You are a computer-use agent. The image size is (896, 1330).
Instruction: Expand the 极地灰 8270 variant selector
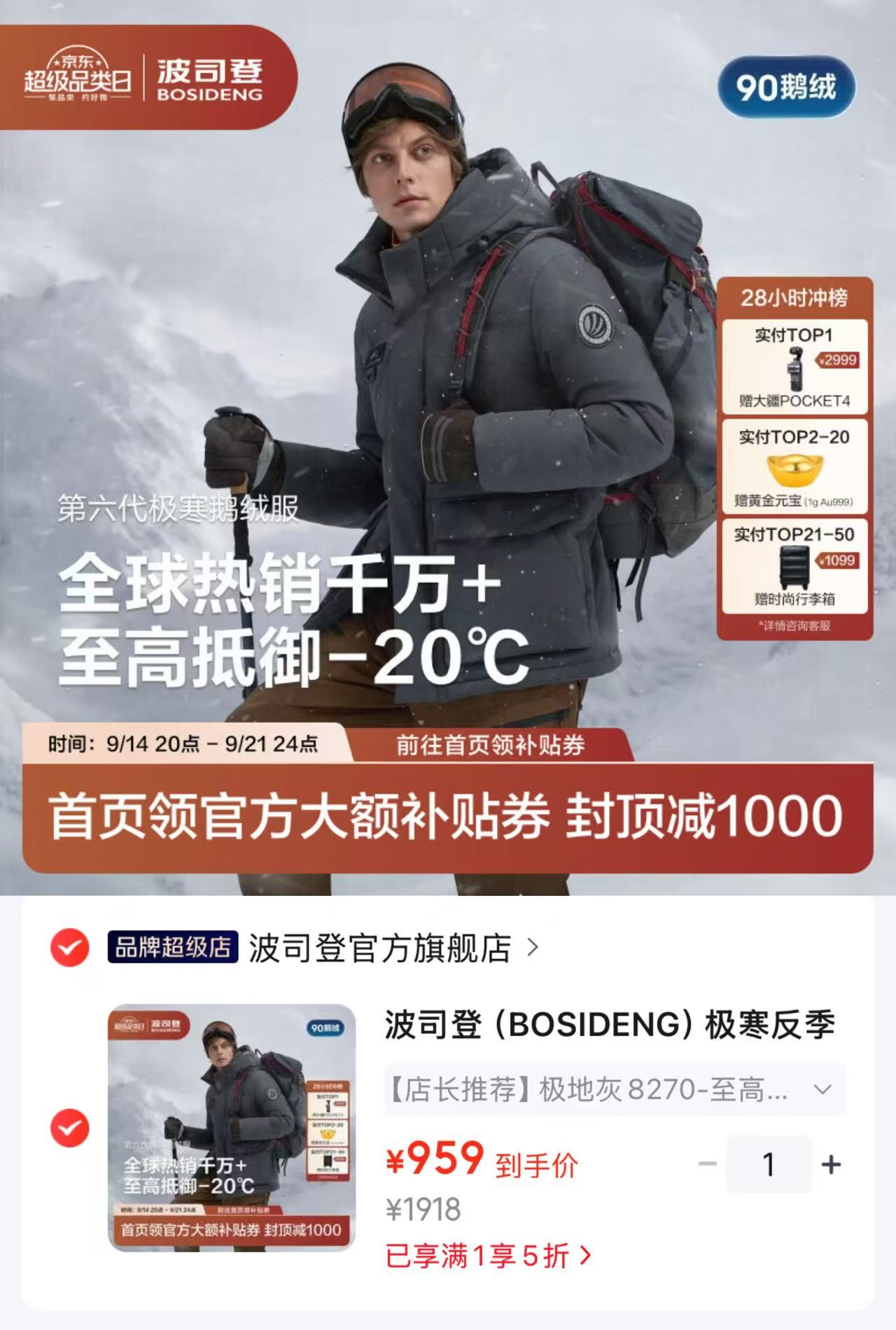click(615, 1090)
